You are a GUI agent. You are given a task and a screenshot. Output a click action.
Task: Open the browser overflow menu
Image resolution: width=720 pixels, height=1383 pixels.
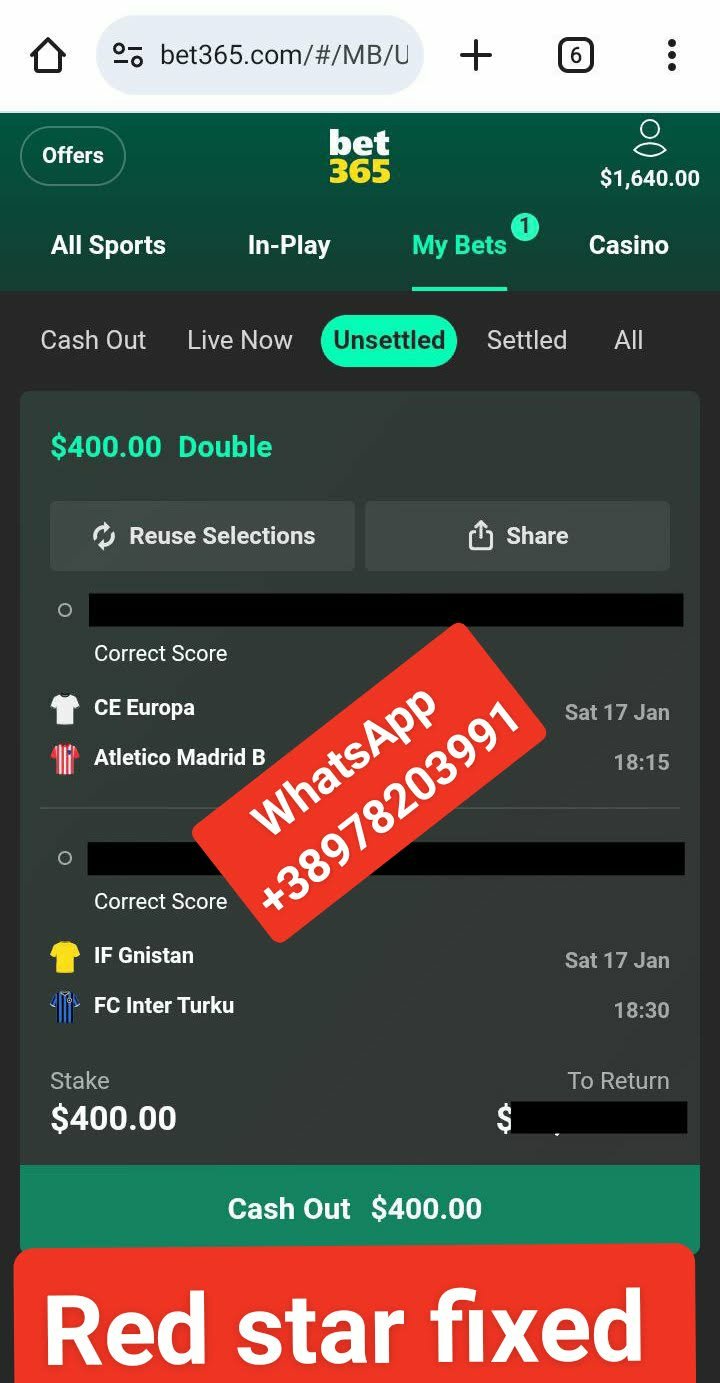672,56
